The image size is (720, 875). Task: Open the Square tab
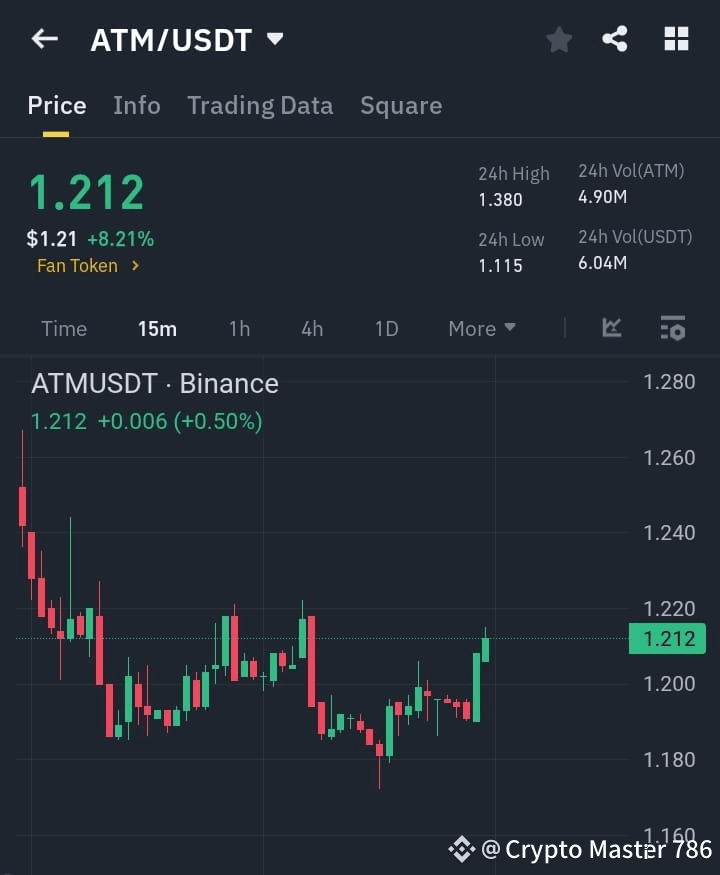[x=401, y=105]
